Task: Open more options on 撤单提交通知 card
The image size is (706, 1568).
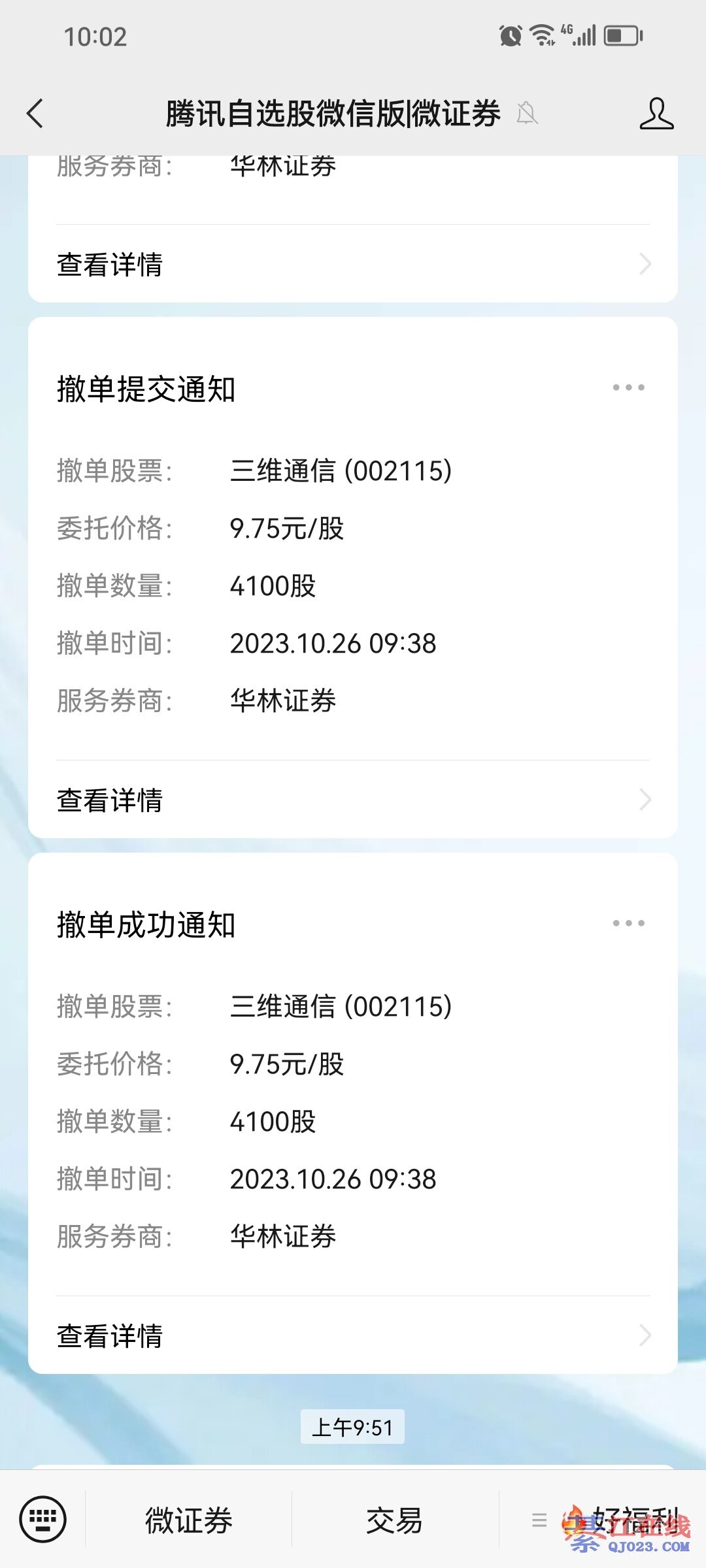Action: 628,387
